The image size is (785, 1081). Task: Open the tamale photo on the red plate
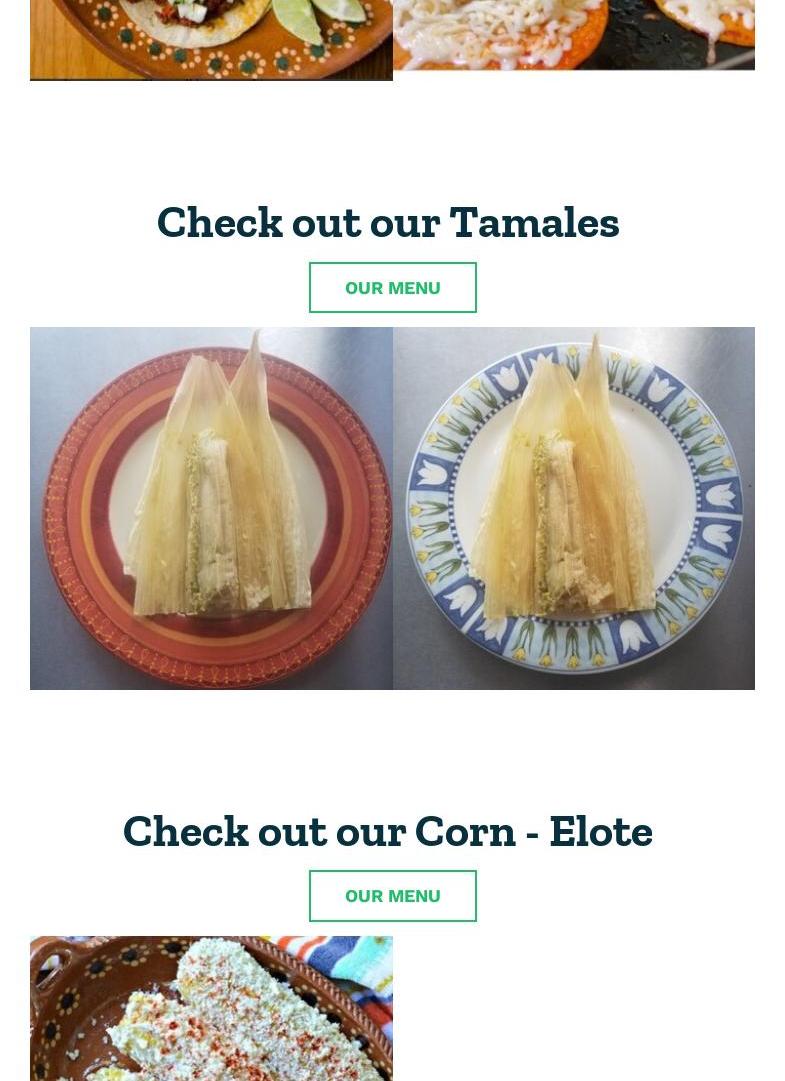pyautogui.click(x=211, y=508)
